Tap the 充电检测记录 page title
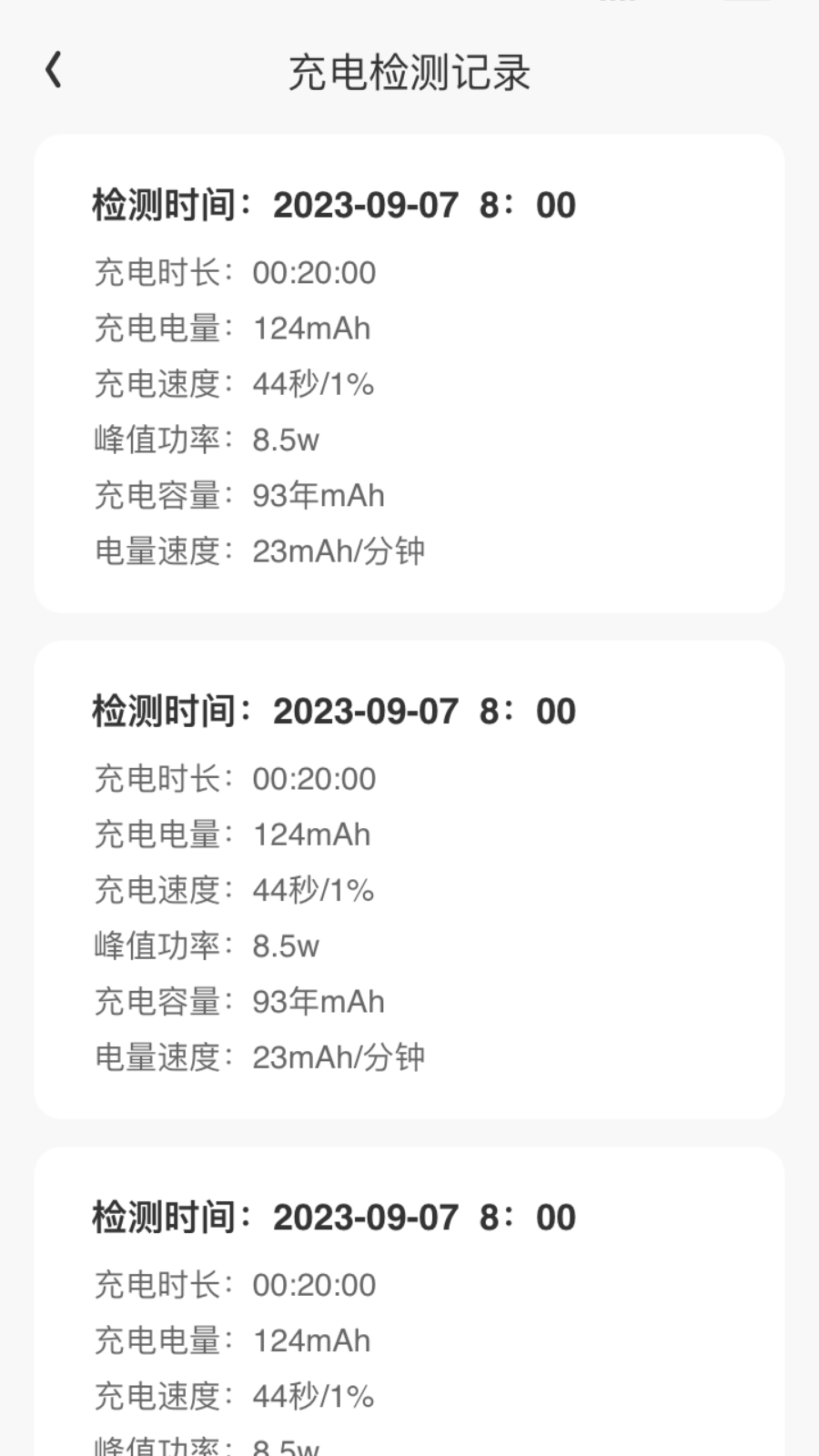 point(409,75)
